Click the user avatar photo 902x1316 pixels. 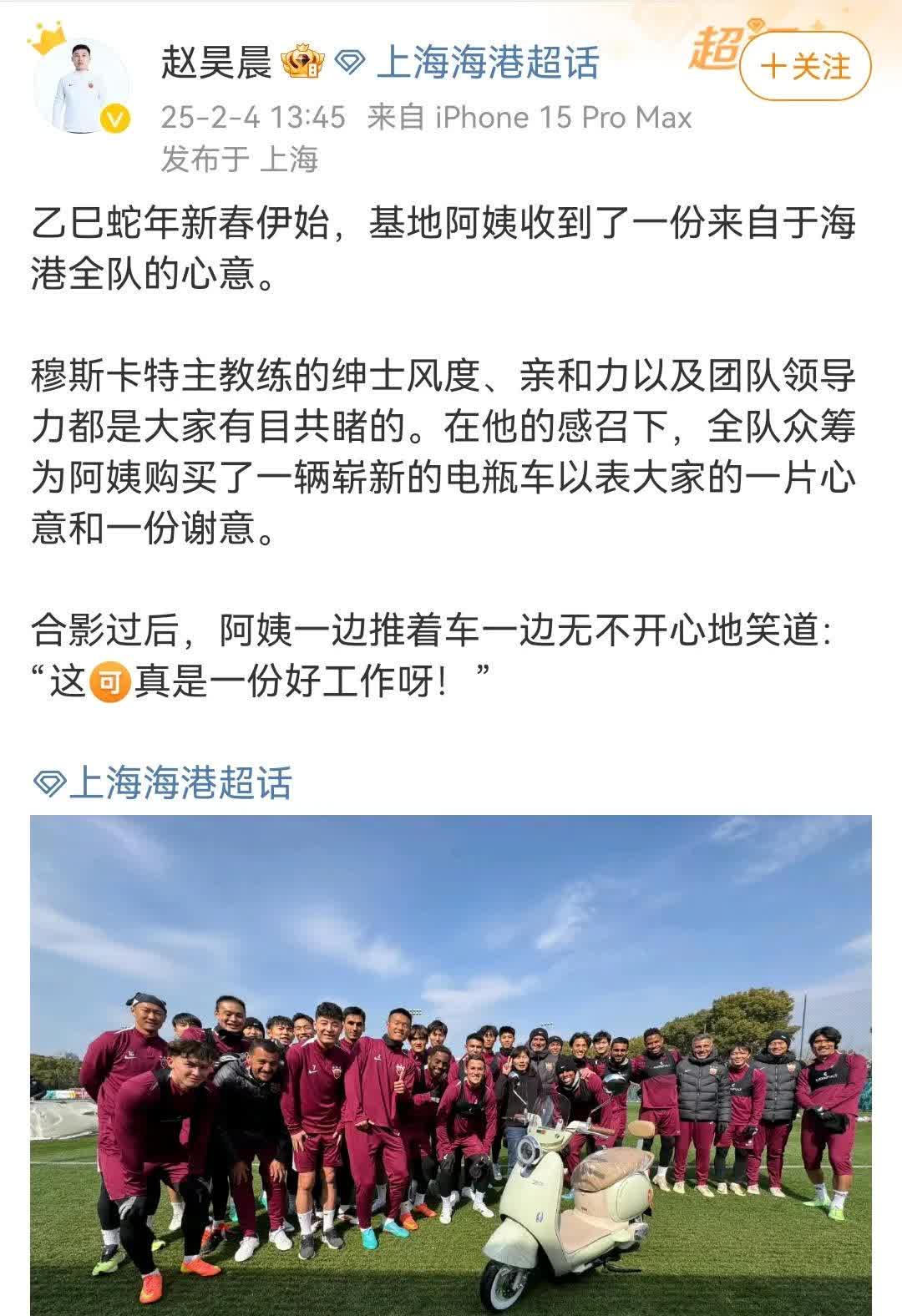coord(79,88)
